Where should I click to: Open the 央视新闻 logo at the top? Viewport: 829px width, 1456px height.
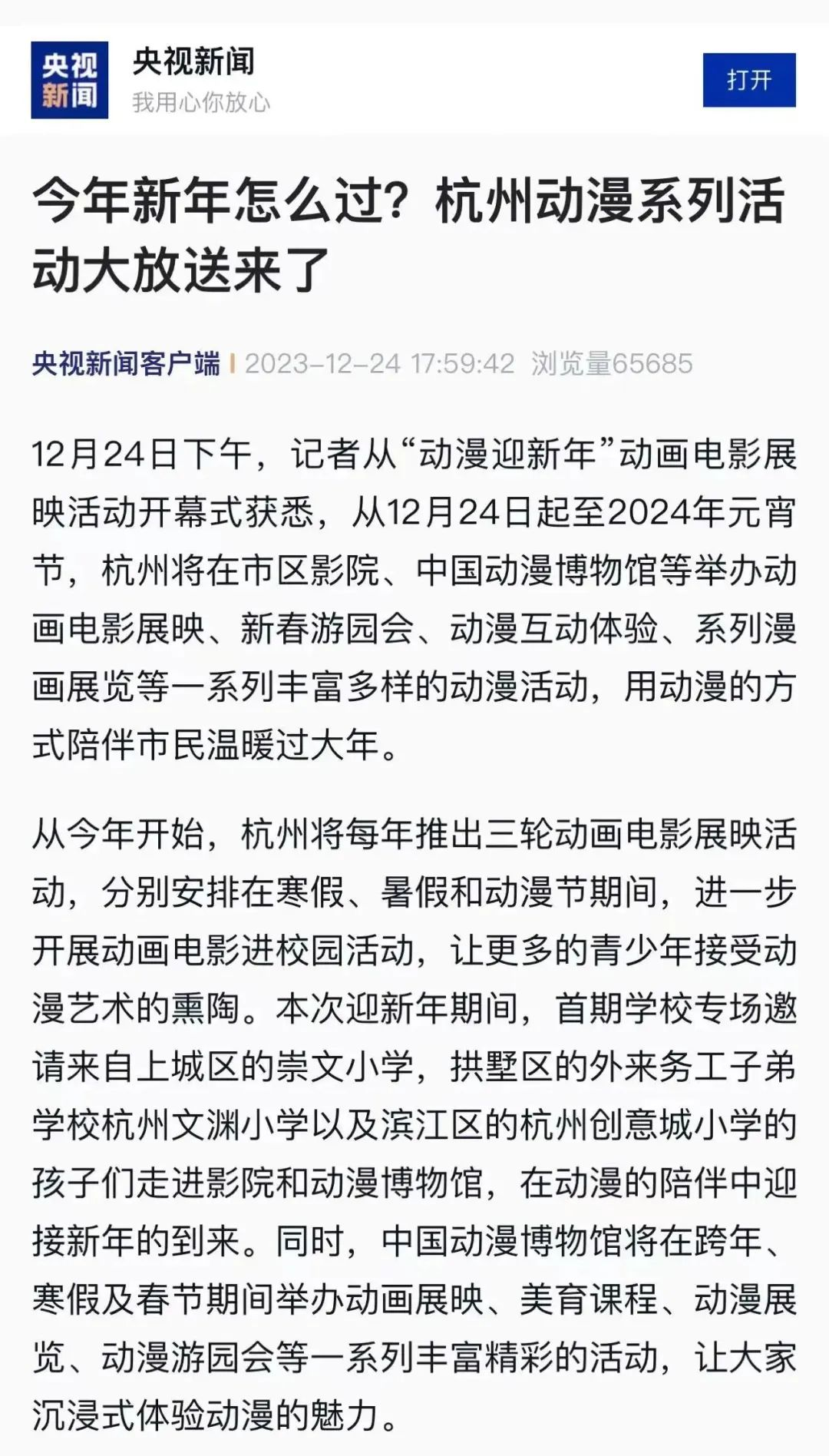69,80
